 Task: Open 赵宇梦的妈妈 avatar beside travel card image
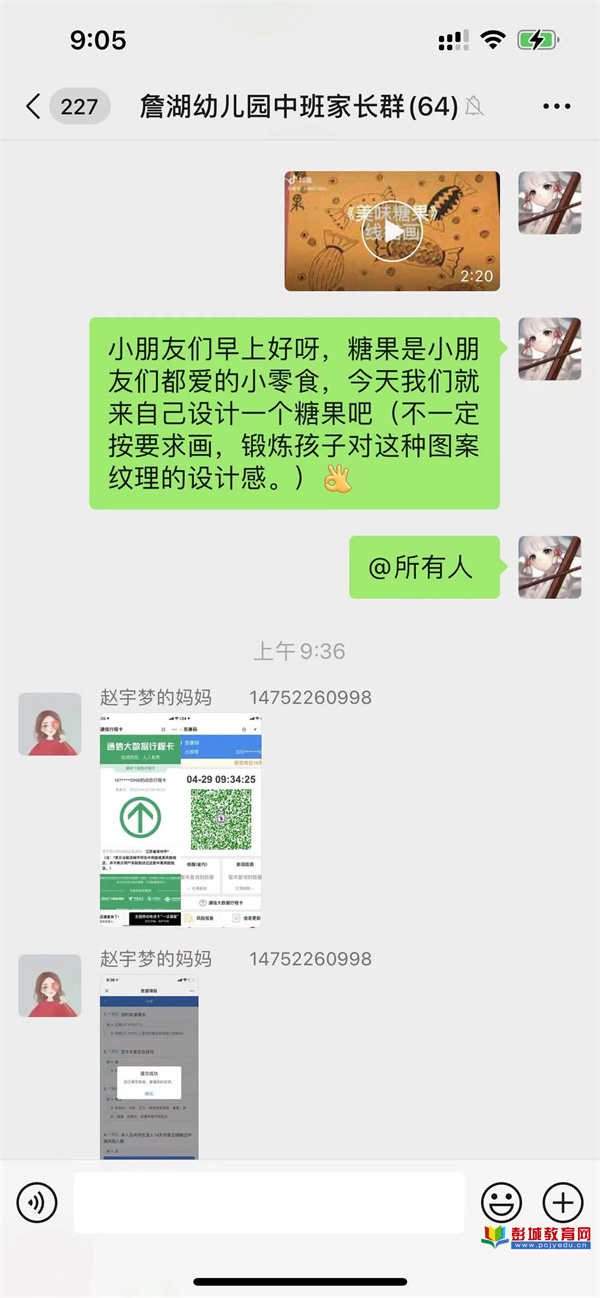(50, 724)
